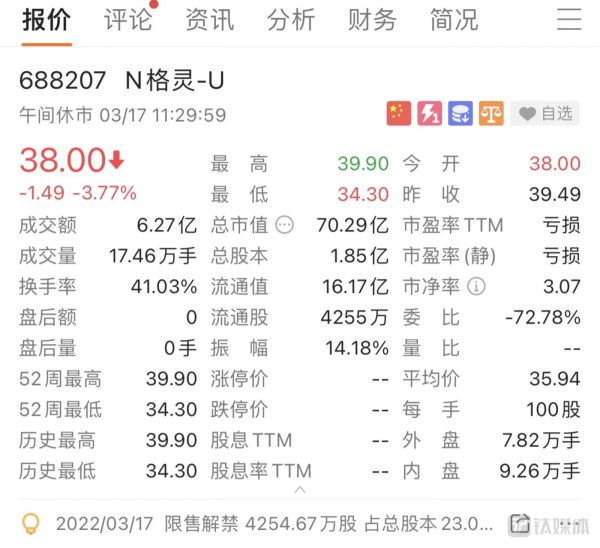This screenshot has width=600, height=548.
Task: Switch to the 简况 tab
Action: pyautogui.click(x=453, y=20)
